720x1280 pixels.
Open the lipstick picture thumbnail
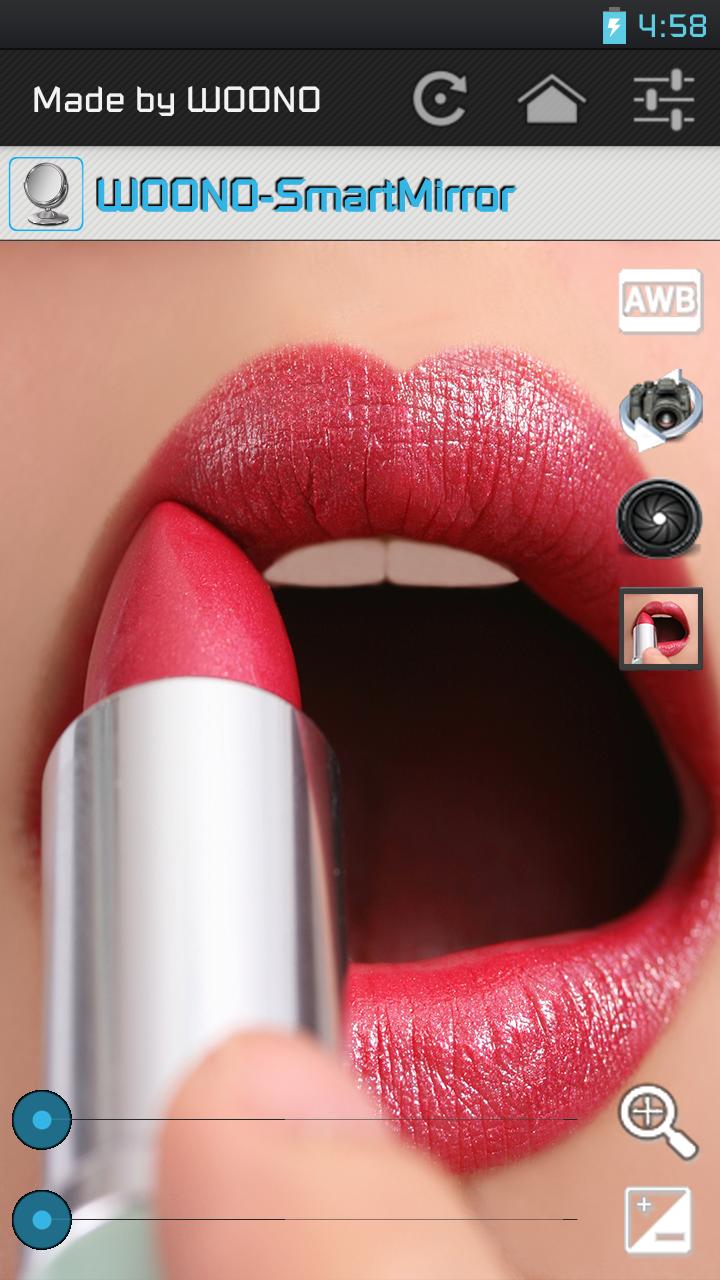(x=660, y=629)
